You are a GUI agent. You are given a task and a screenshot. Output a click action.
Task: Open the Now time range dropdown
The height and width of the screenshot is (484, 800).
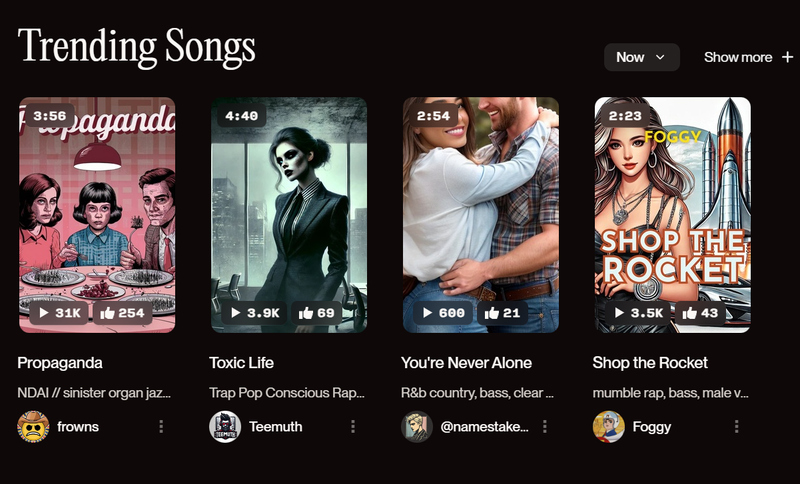[641, 57]
